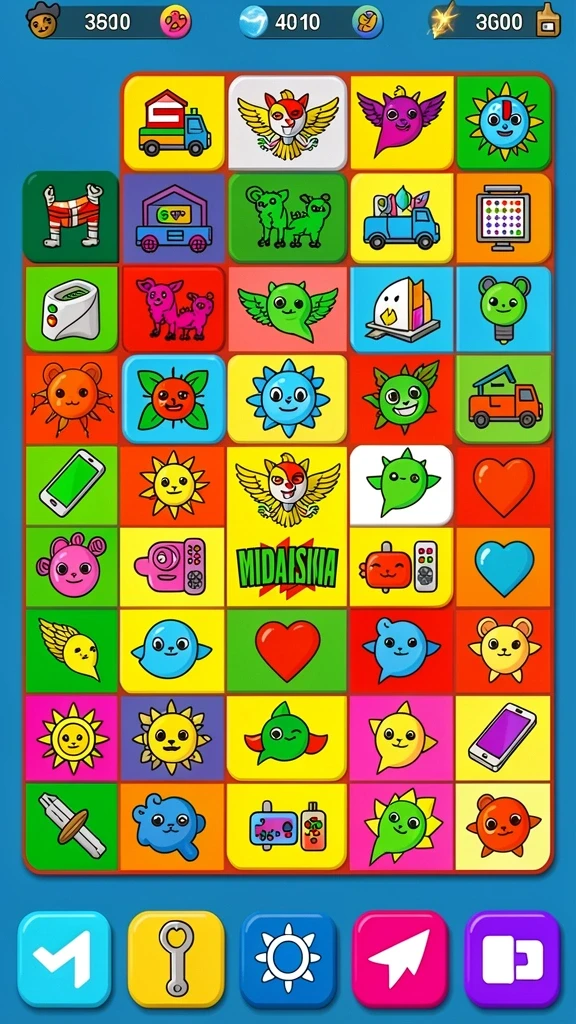576x1024 pixels.
Task: Tap the pink animals on red tile
Action: coord(174,309)
